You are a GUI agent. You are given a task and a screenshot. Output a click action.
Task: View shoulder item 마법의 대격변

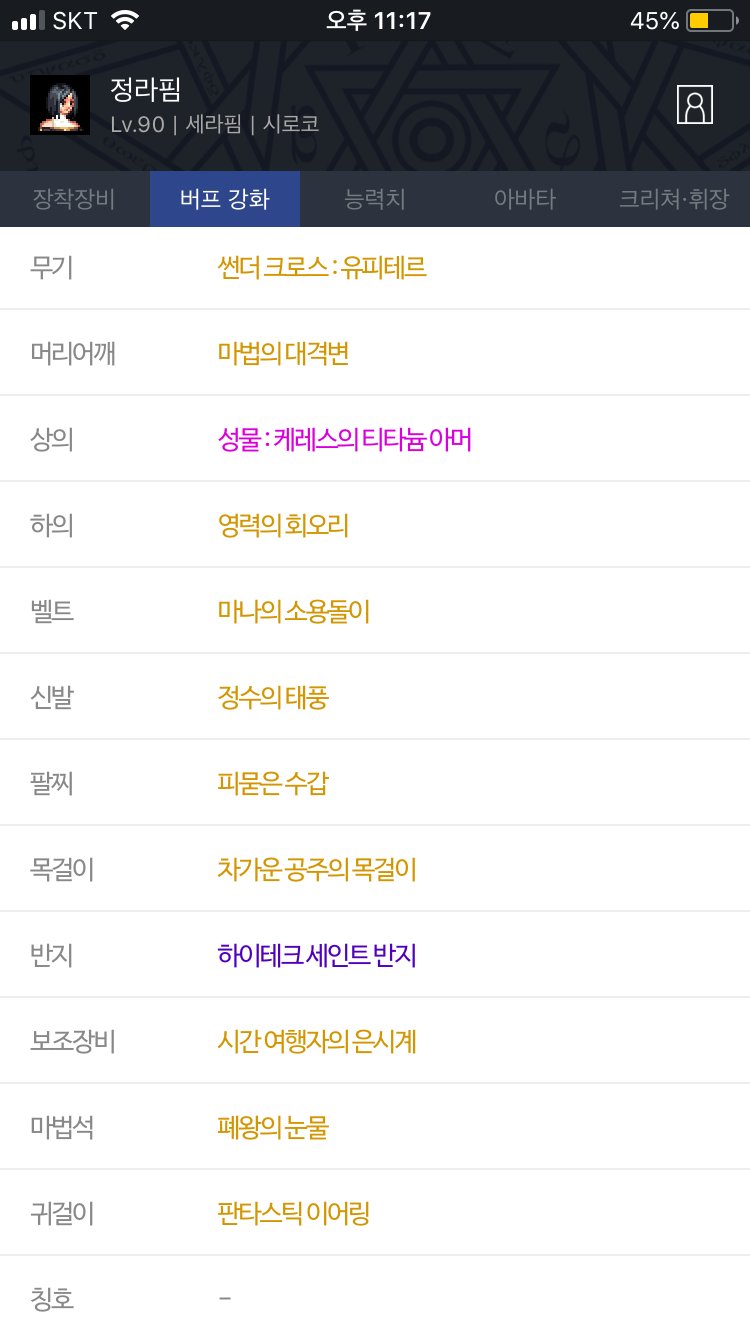click(x=283, y=354)
